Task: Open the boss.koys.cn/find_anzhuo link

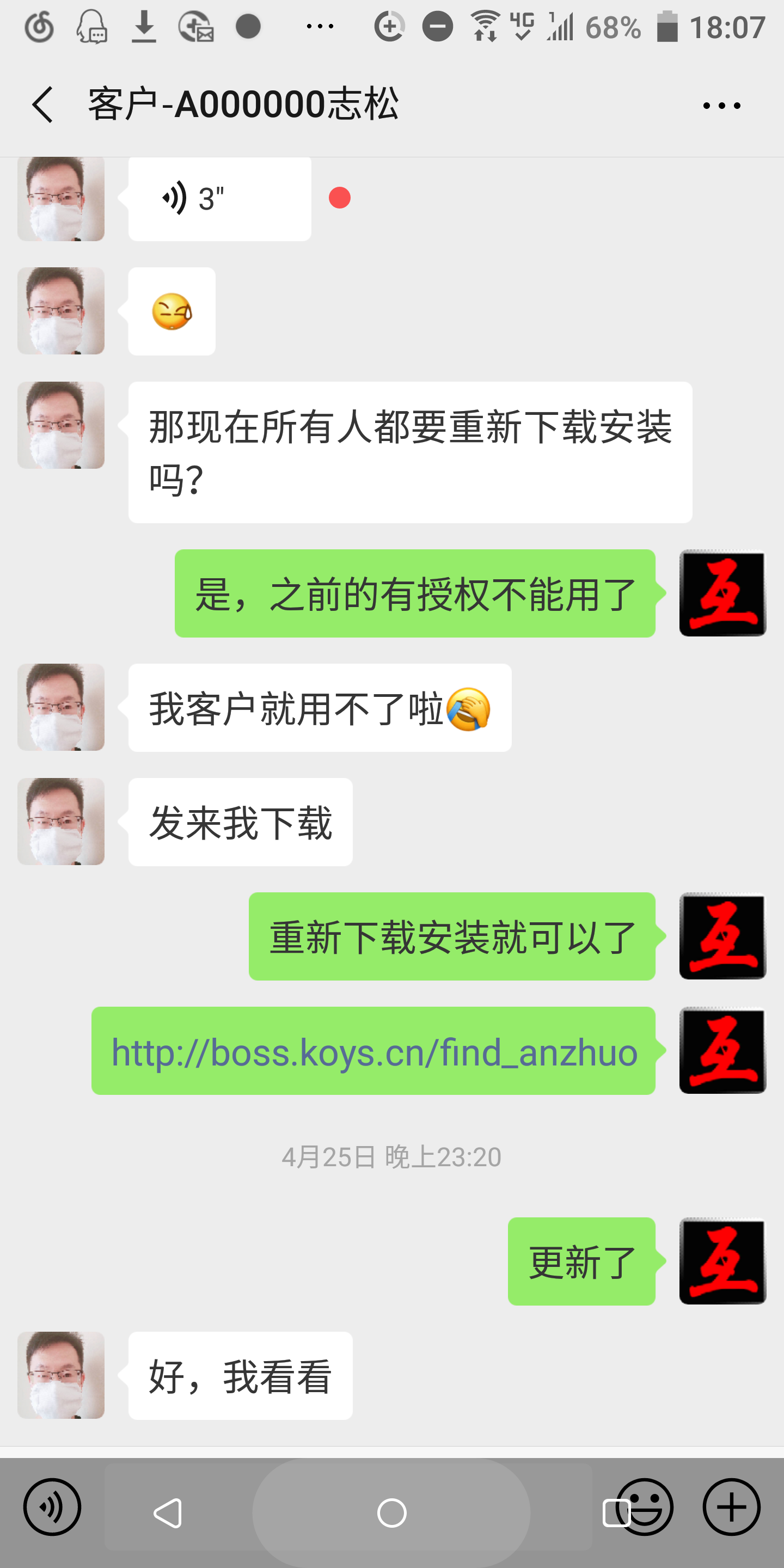Action: coord(373,1052)
